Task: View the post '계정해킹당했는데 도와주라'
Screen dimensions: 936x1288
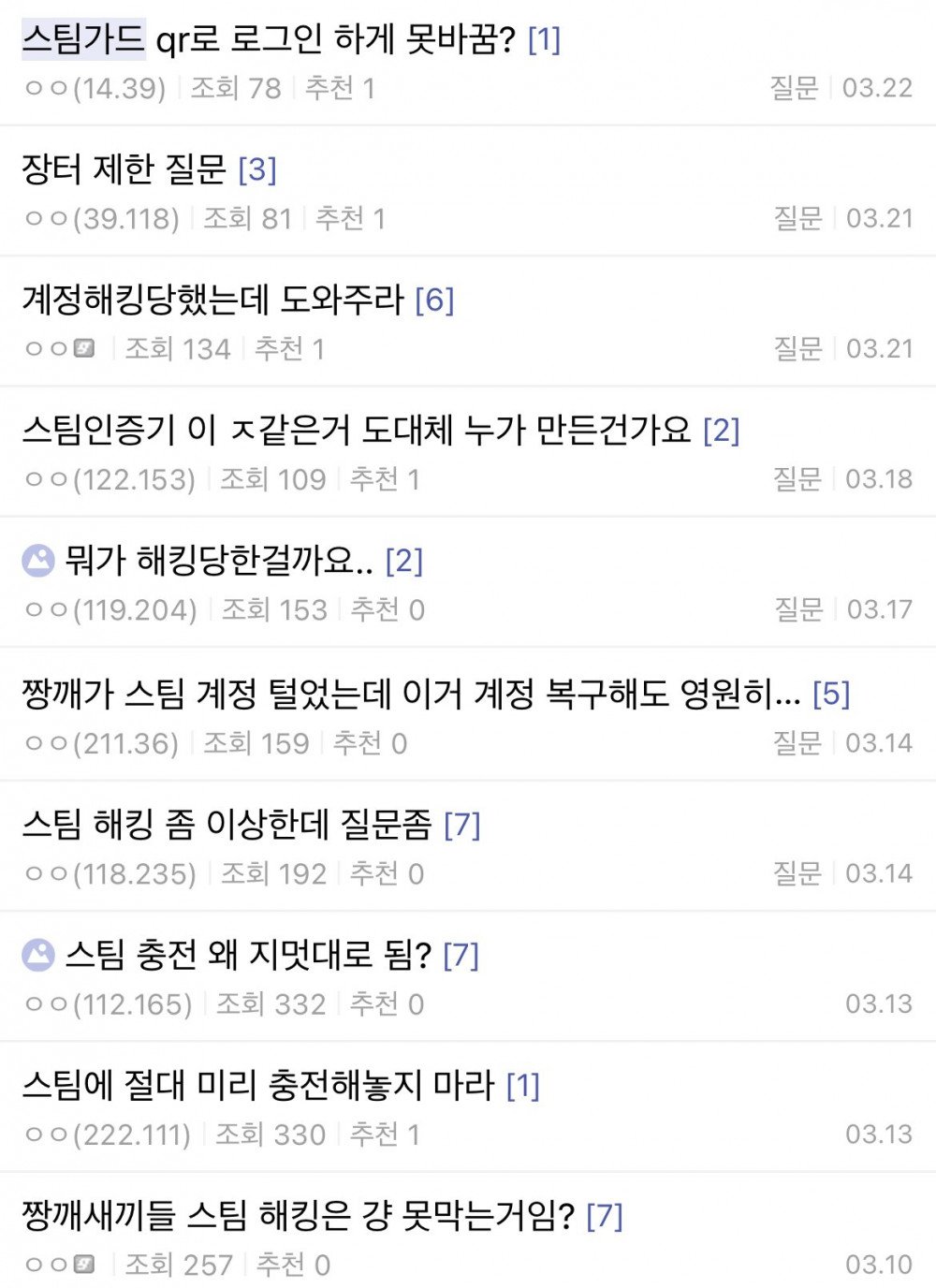Action: click(213, 300)
